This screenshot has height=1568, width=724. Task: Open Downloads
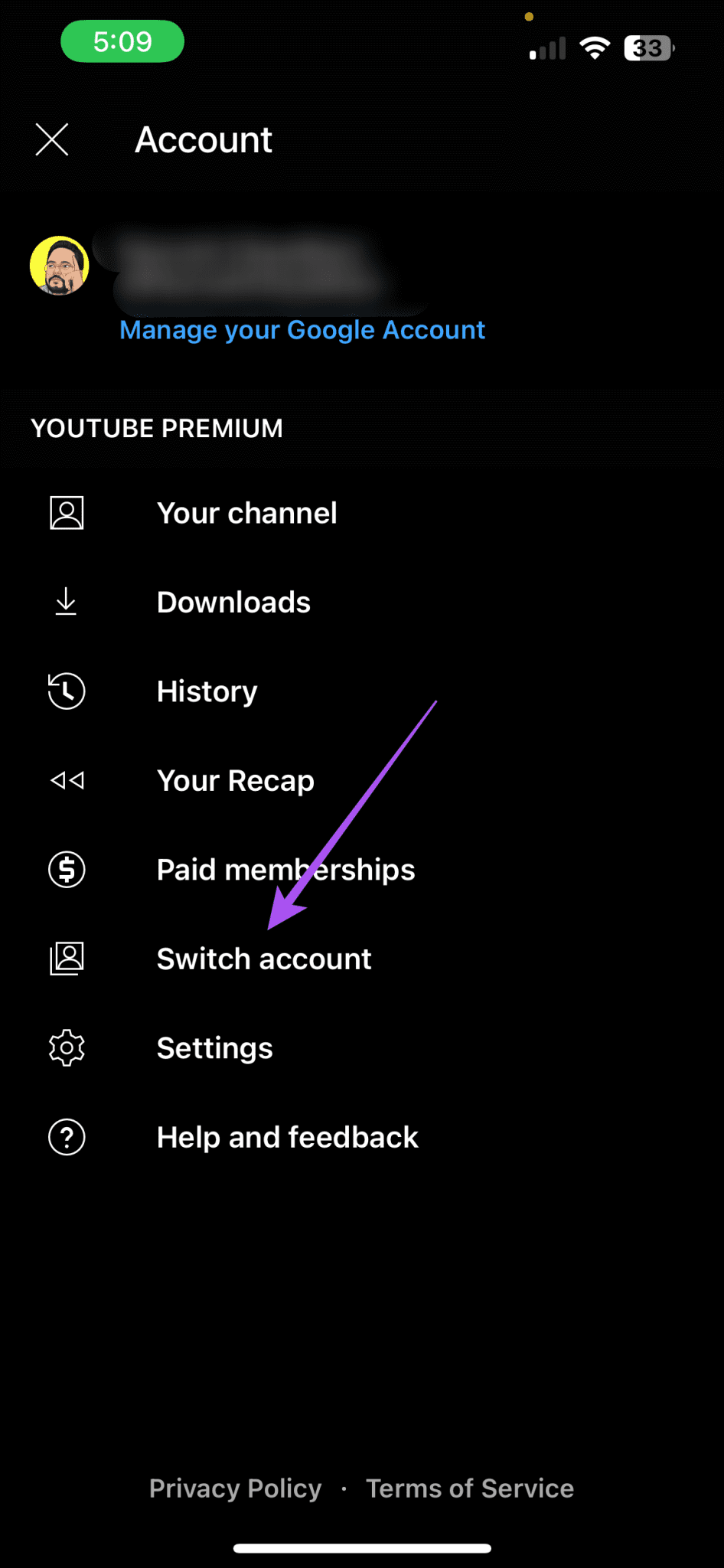coord(233,603)
